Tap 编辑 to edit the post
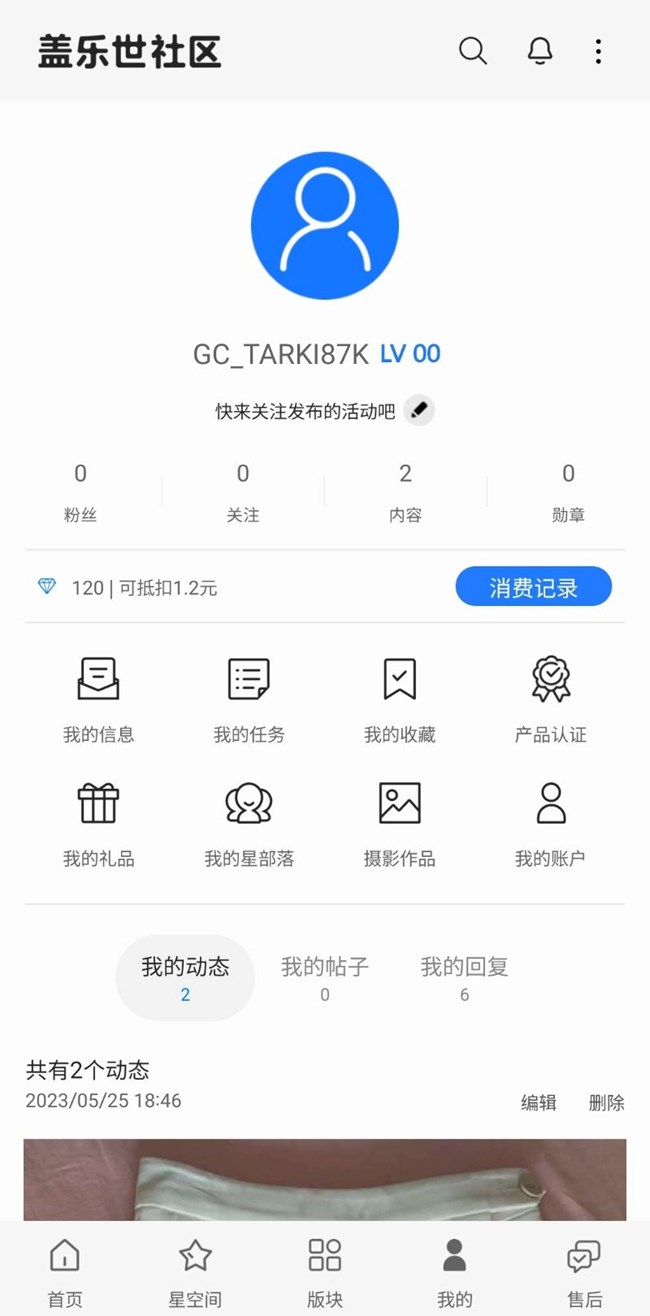 (538, 1103)
